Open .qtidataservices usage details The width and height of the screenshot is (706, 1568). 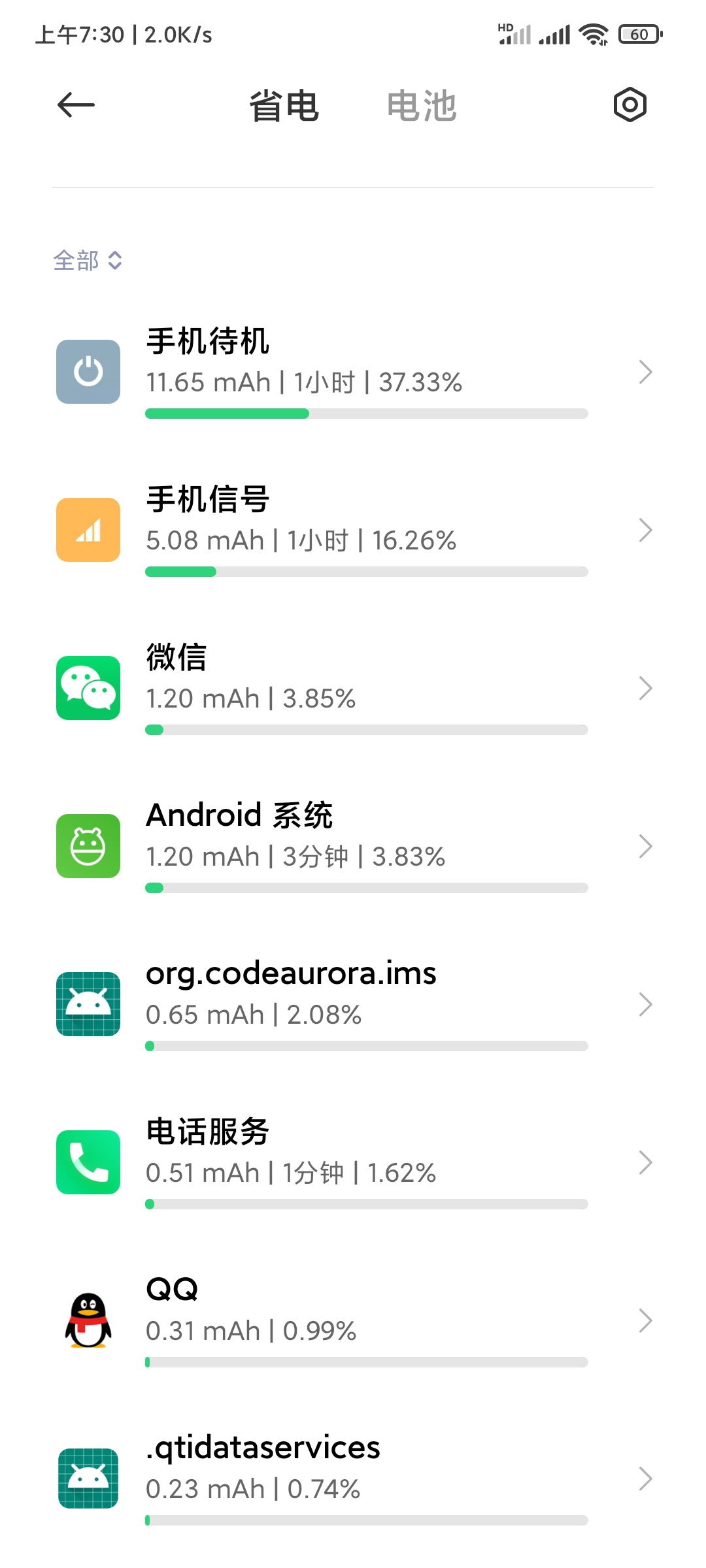(353, 1479)
